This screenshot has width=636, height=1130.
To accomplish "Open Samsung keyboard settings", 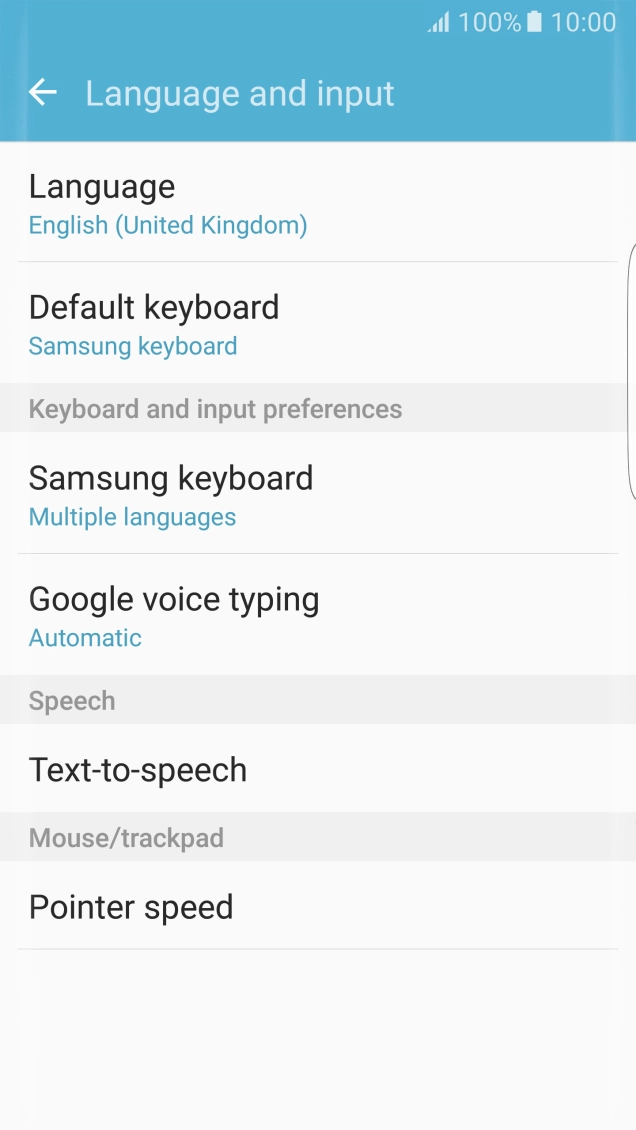I will 318,493.
